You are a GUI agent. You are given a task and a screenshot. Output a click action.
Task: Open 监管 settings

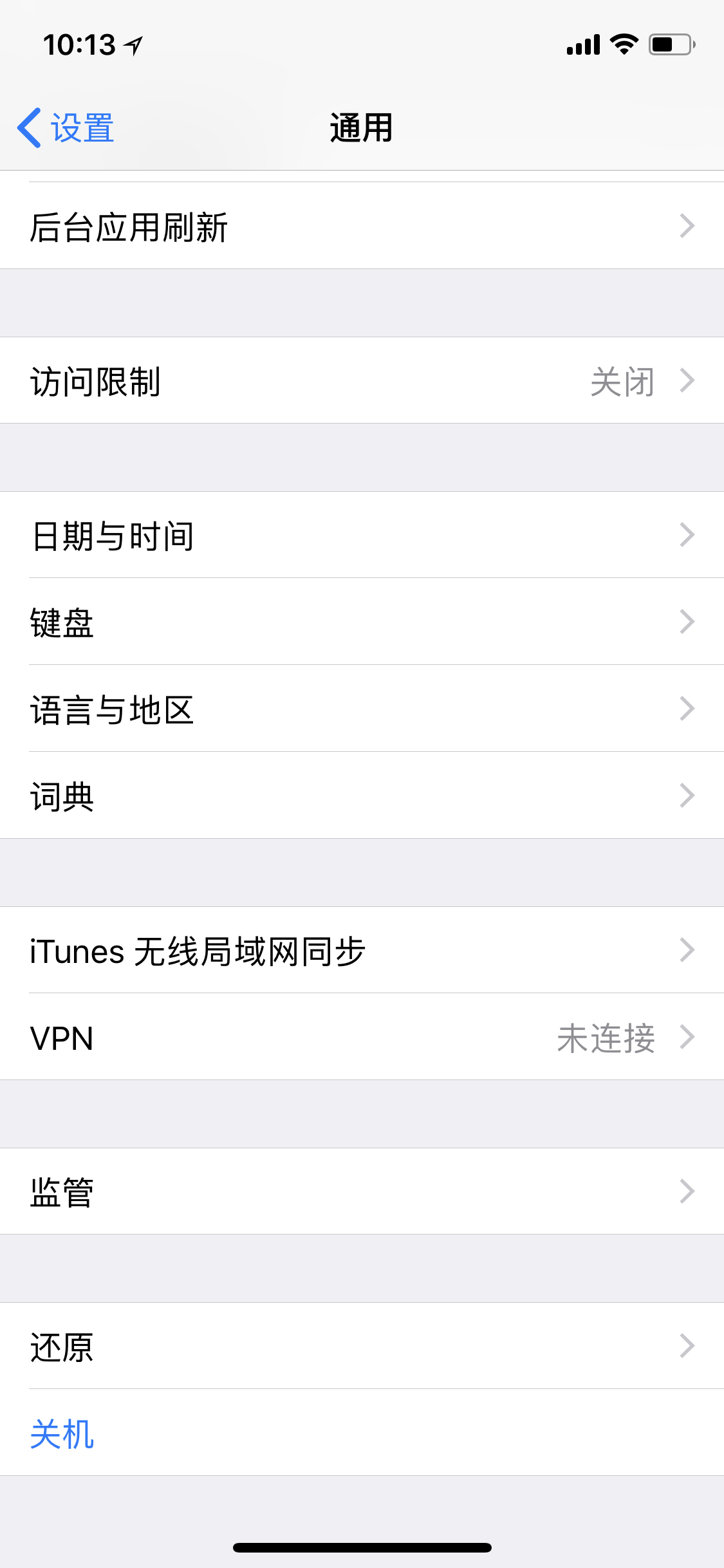362,1191
